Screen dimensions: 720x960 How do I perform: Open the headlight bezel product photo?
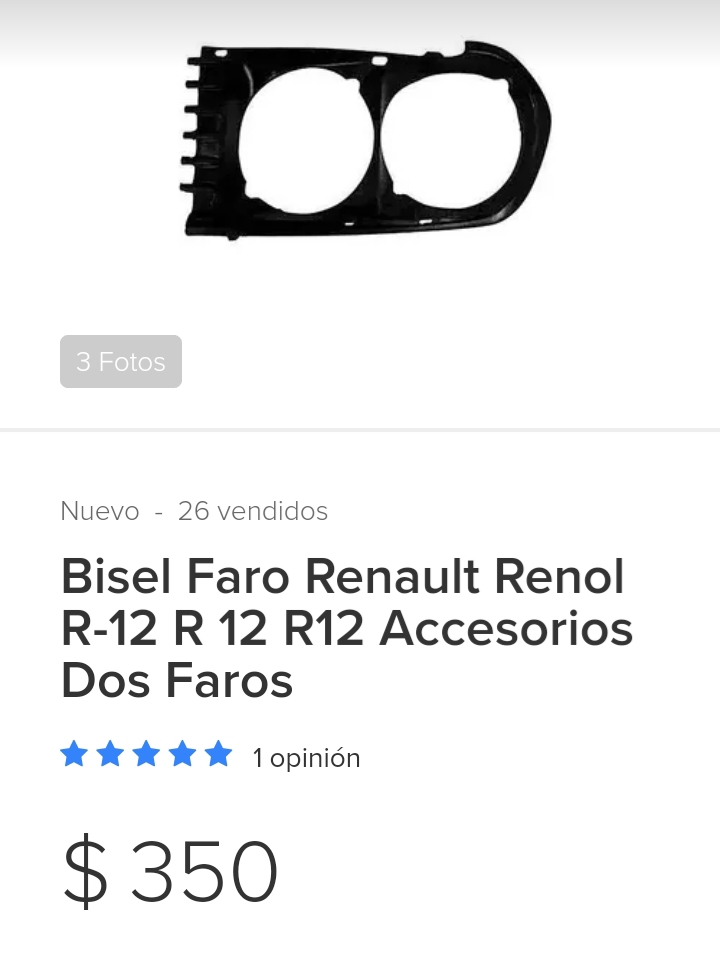tap(365, 140)
